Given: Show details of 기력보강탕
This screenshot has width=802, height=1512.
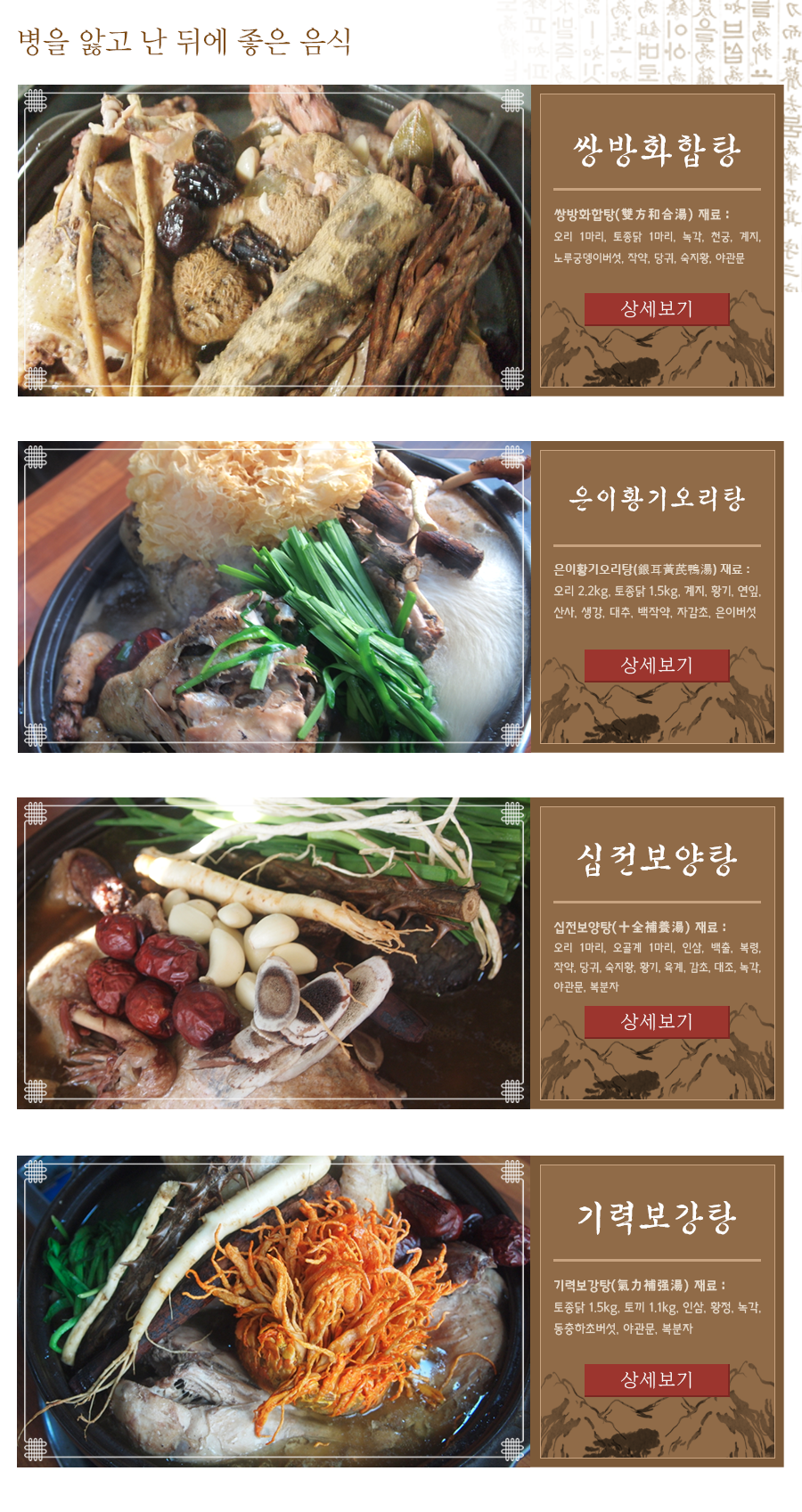Looking at the screenshot, I should point(657,1380).
